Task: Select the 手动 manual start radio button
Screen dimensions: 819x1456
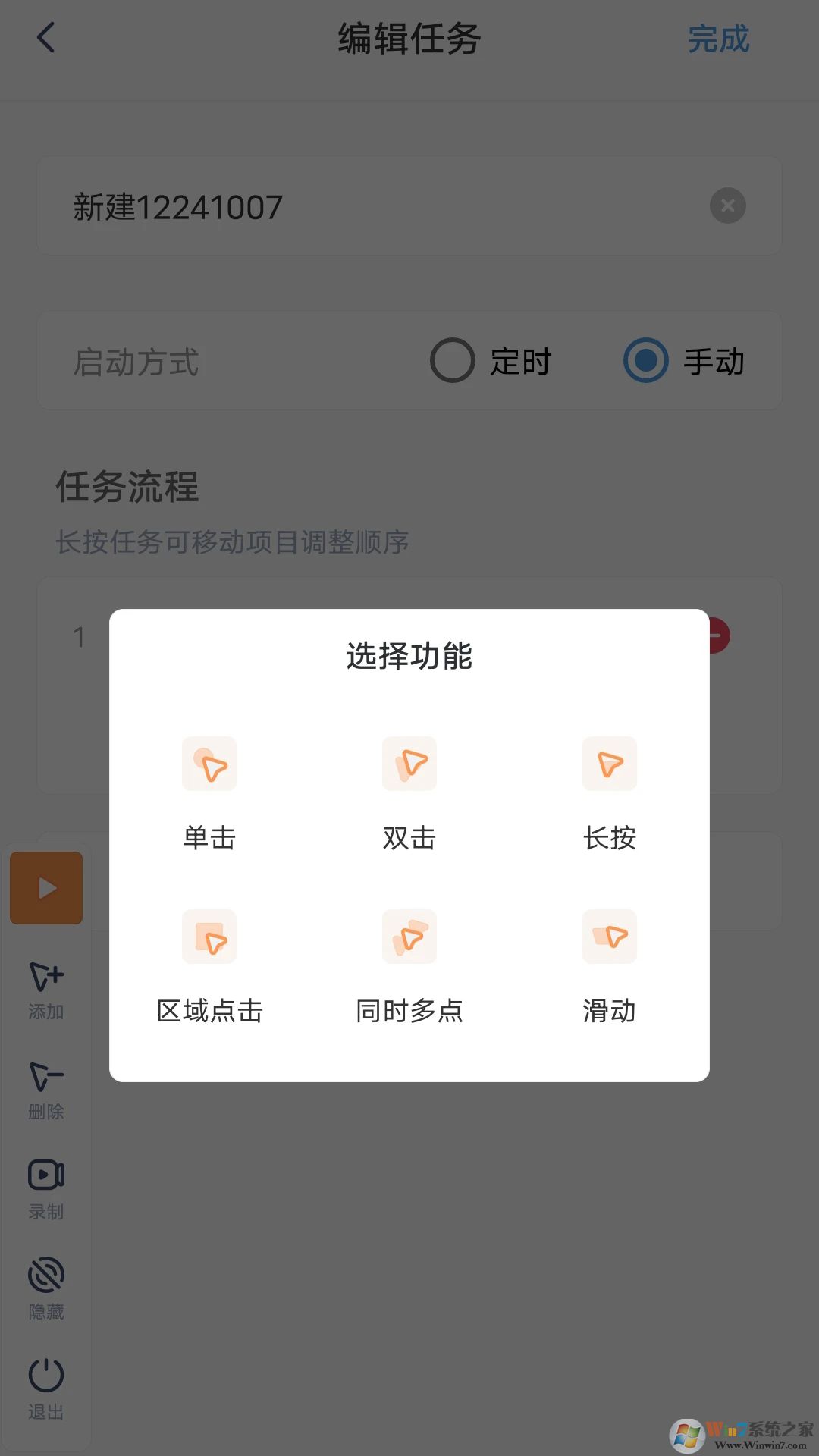Action: [645, 360]
